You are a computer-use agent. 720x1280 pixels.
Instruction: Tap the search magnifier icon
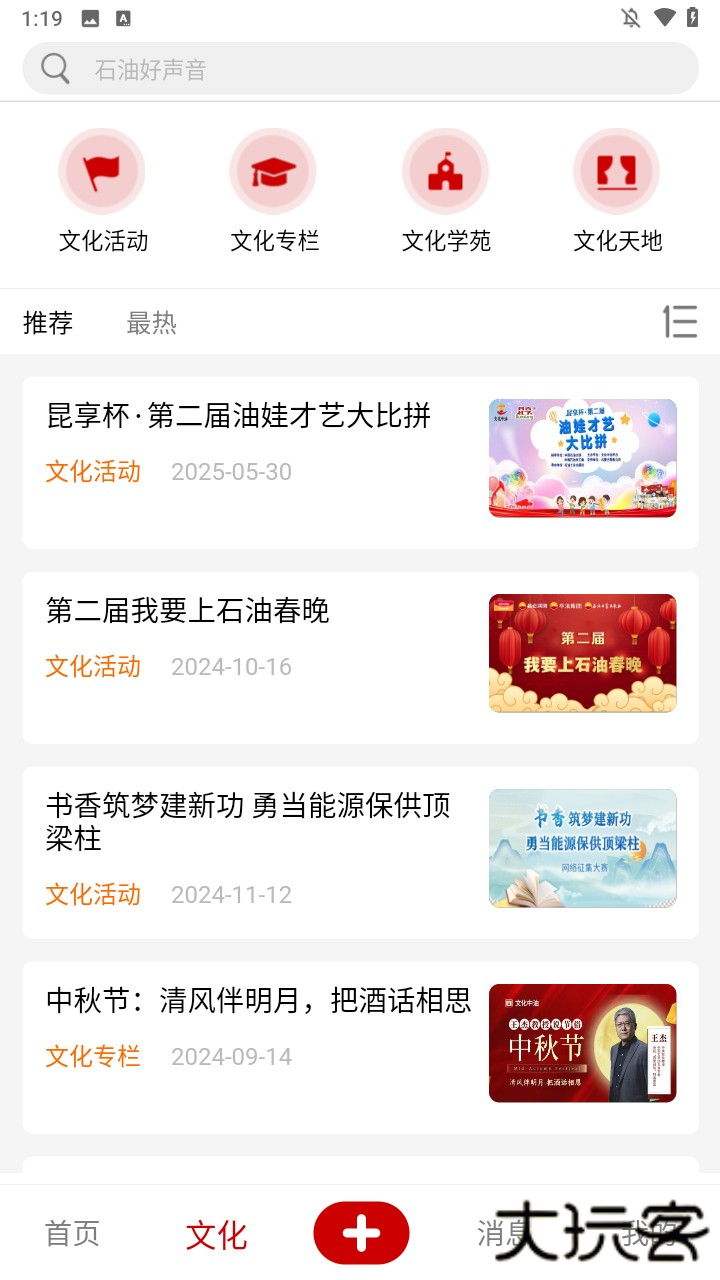(54, 68)
